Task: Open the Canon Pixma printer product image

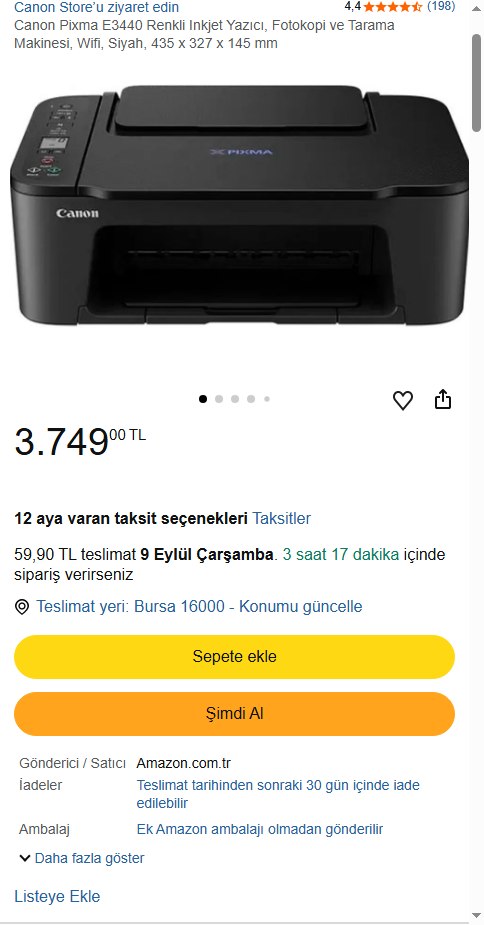Action: 239,206
